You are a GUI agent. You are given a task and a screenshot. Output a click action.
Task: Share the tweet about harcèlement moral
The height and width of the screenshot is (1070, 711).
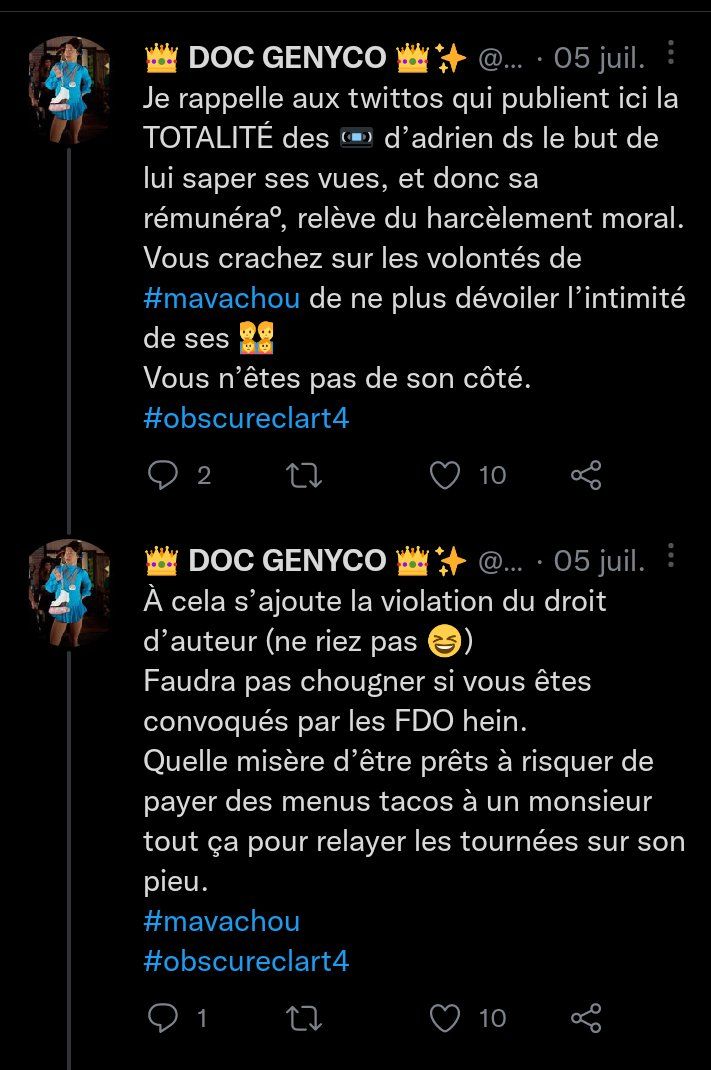pos(586,476)
